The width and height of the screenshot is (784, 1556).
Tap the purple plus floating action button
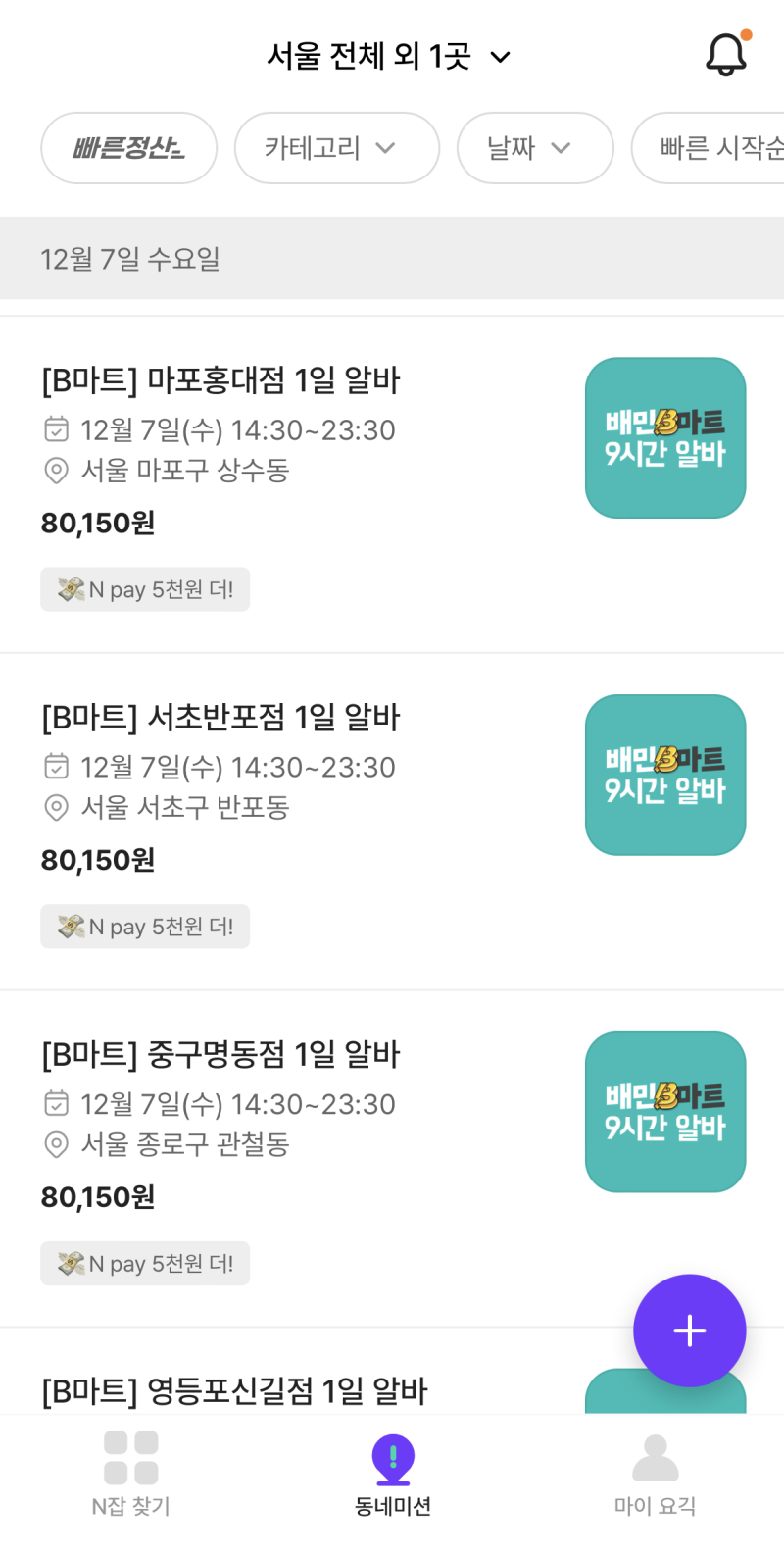click(690, 1330)
